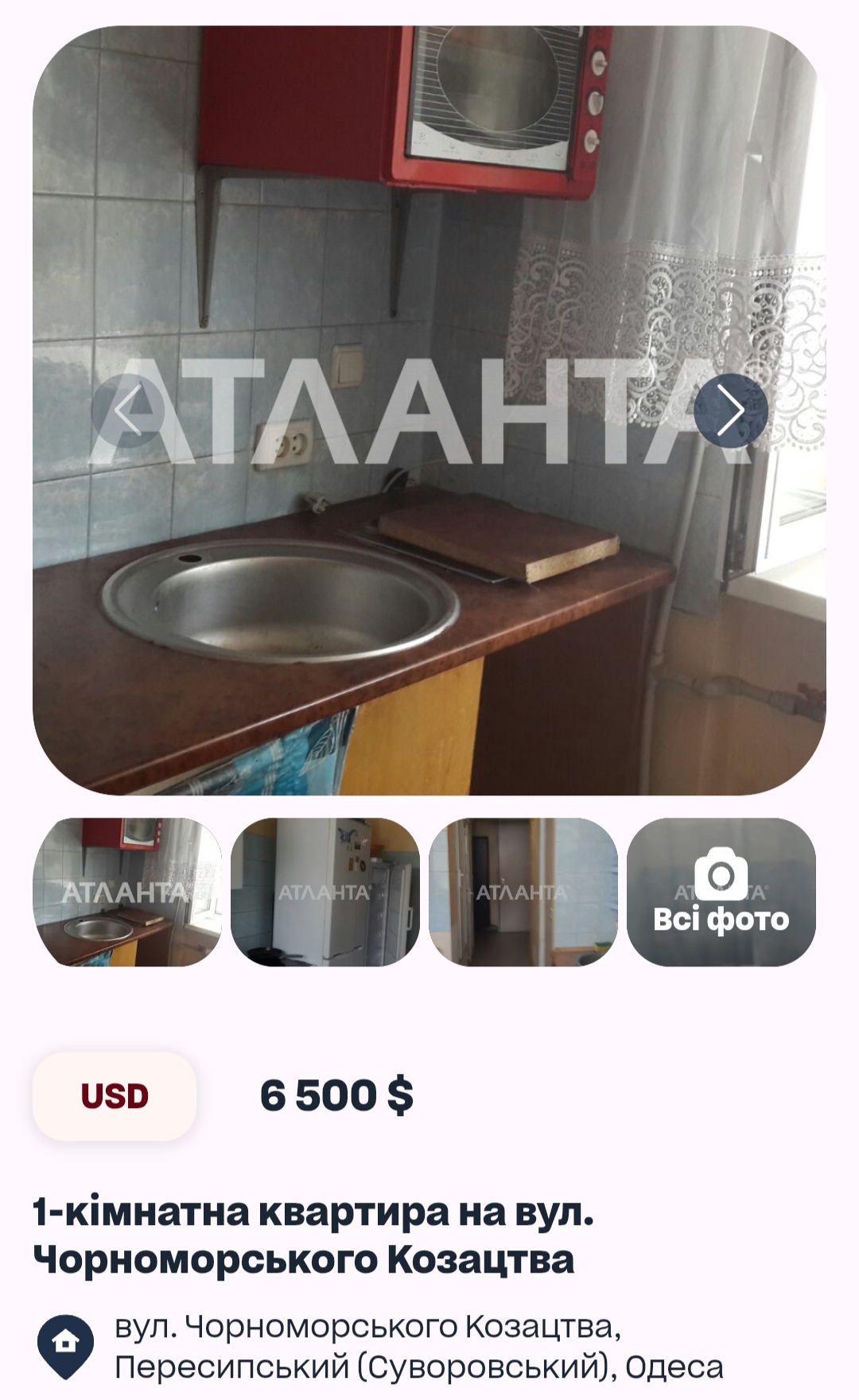
Task: Select the refrigerator thumbnail
Action: pyautogui.click(x=325, y=892)
